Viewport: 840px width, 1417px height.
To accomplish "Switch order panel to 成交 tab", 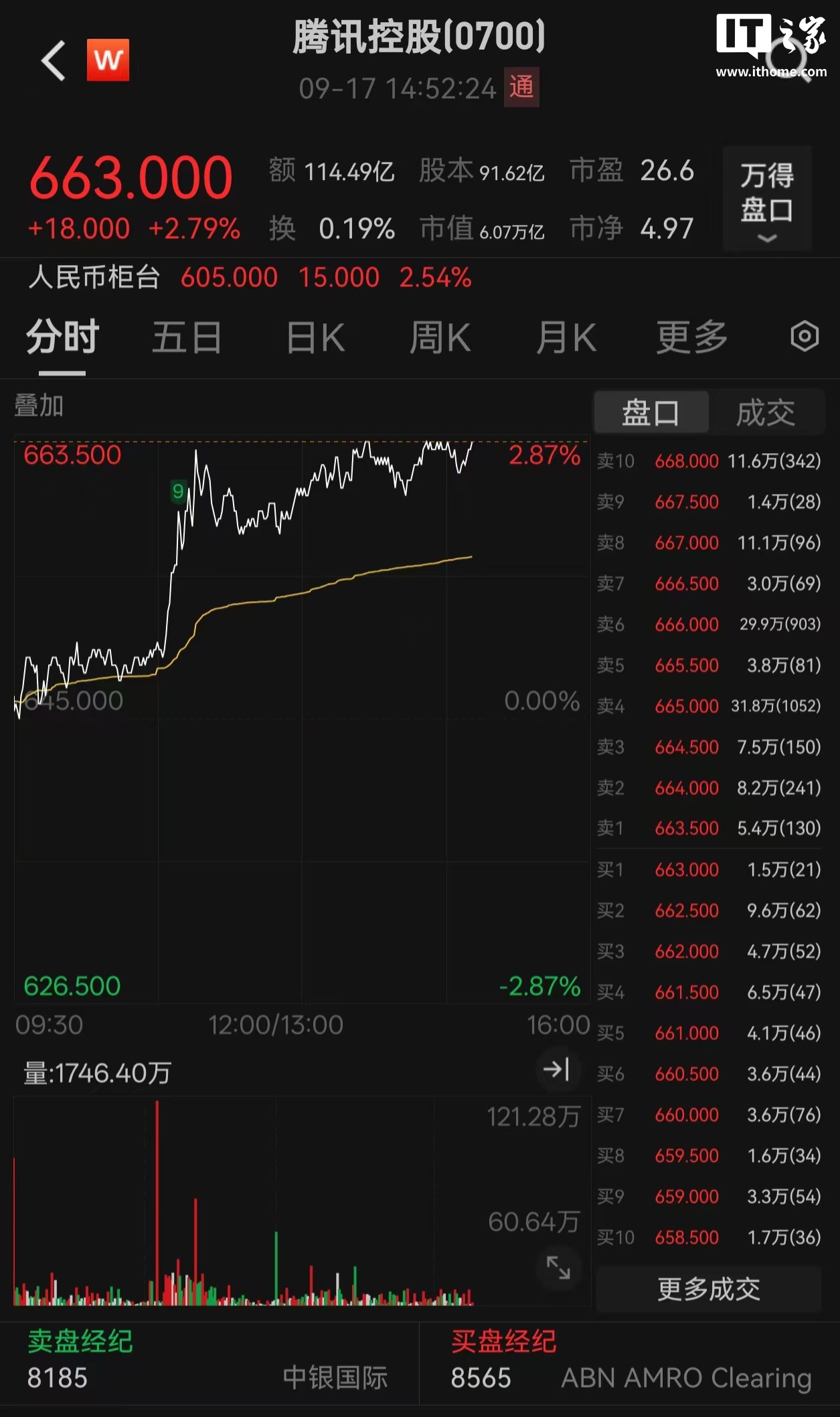I will tap(766, 412).
